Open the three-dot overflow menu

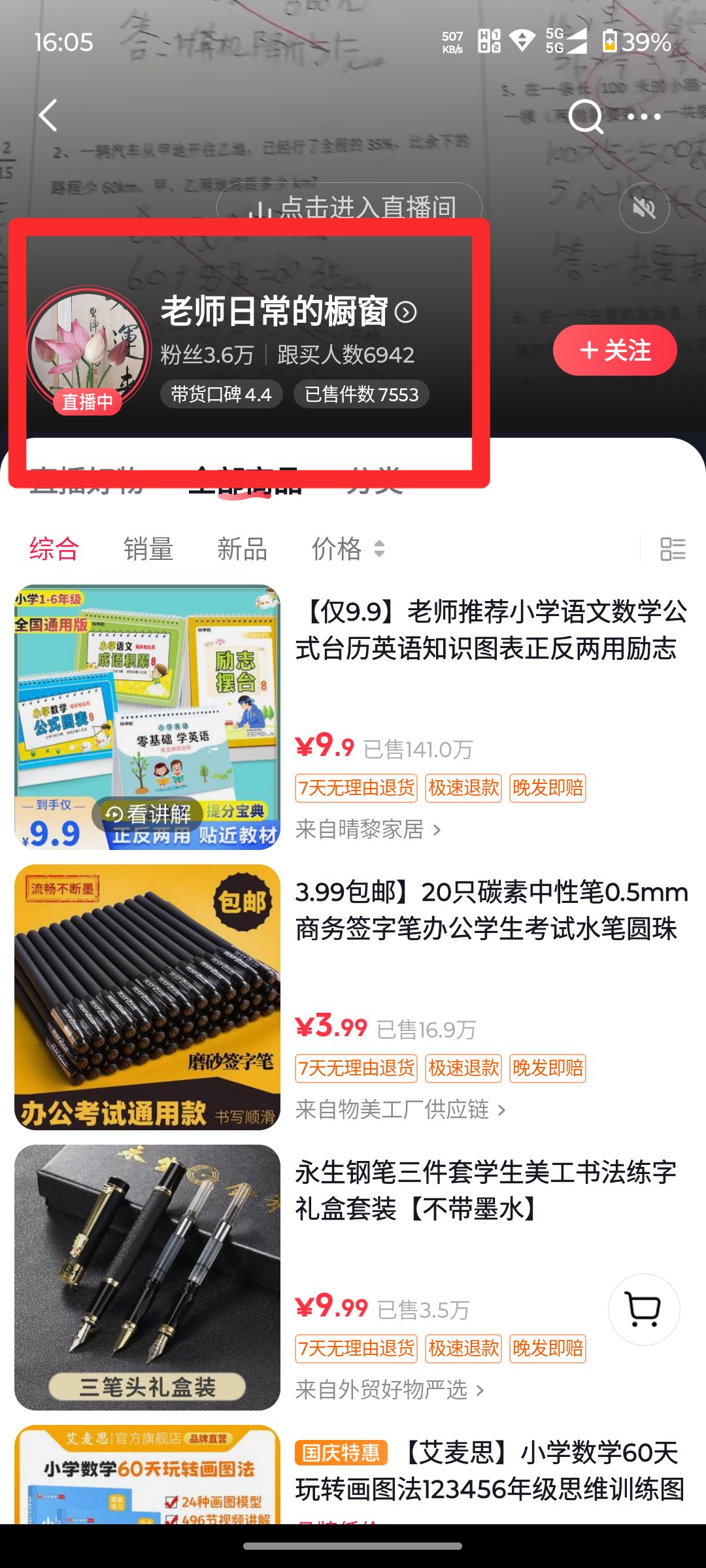point(644,117)
